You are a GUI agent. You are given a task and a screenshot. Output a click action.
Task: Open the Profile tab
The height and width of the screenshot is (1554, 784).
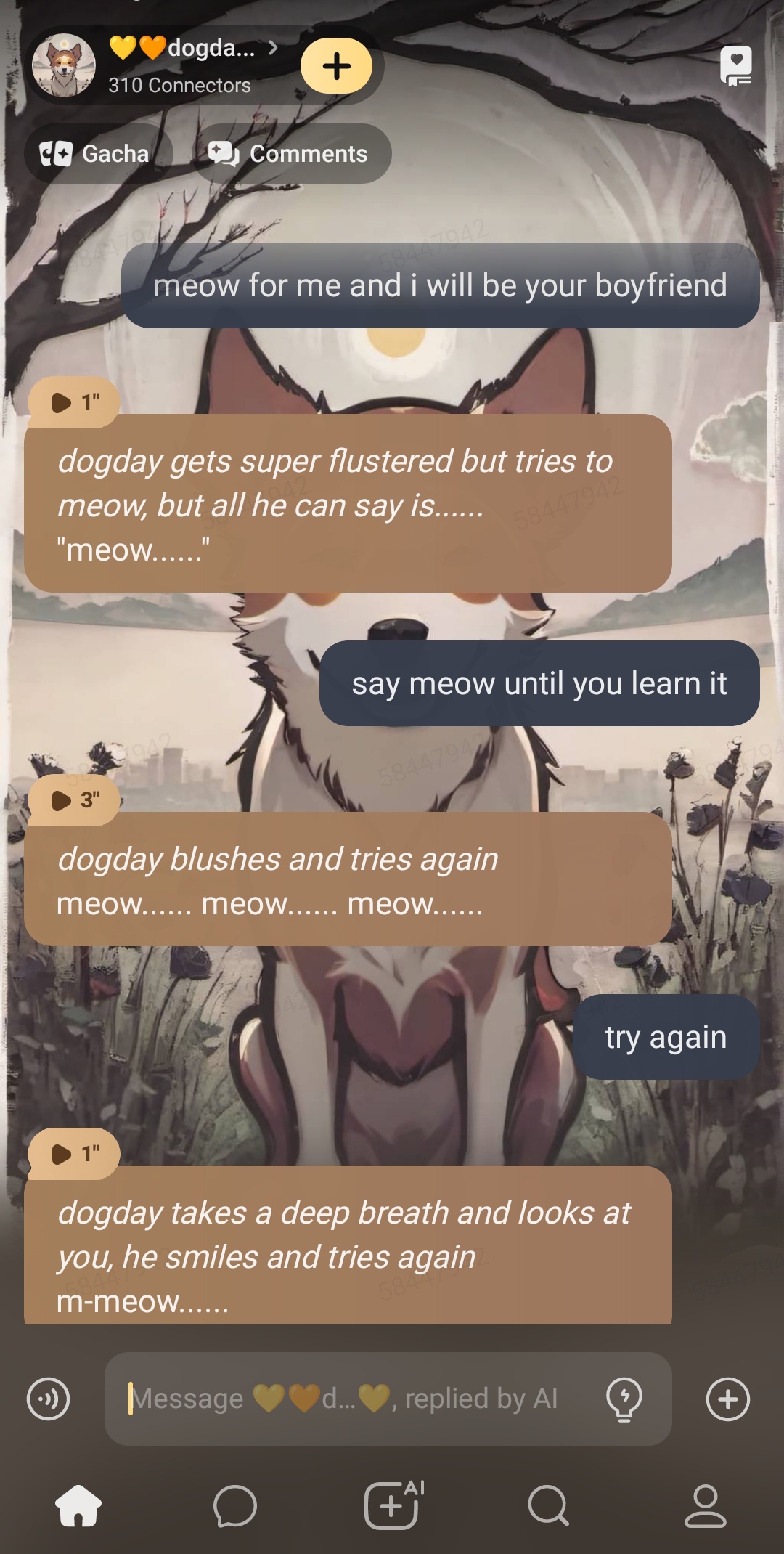705,1505
